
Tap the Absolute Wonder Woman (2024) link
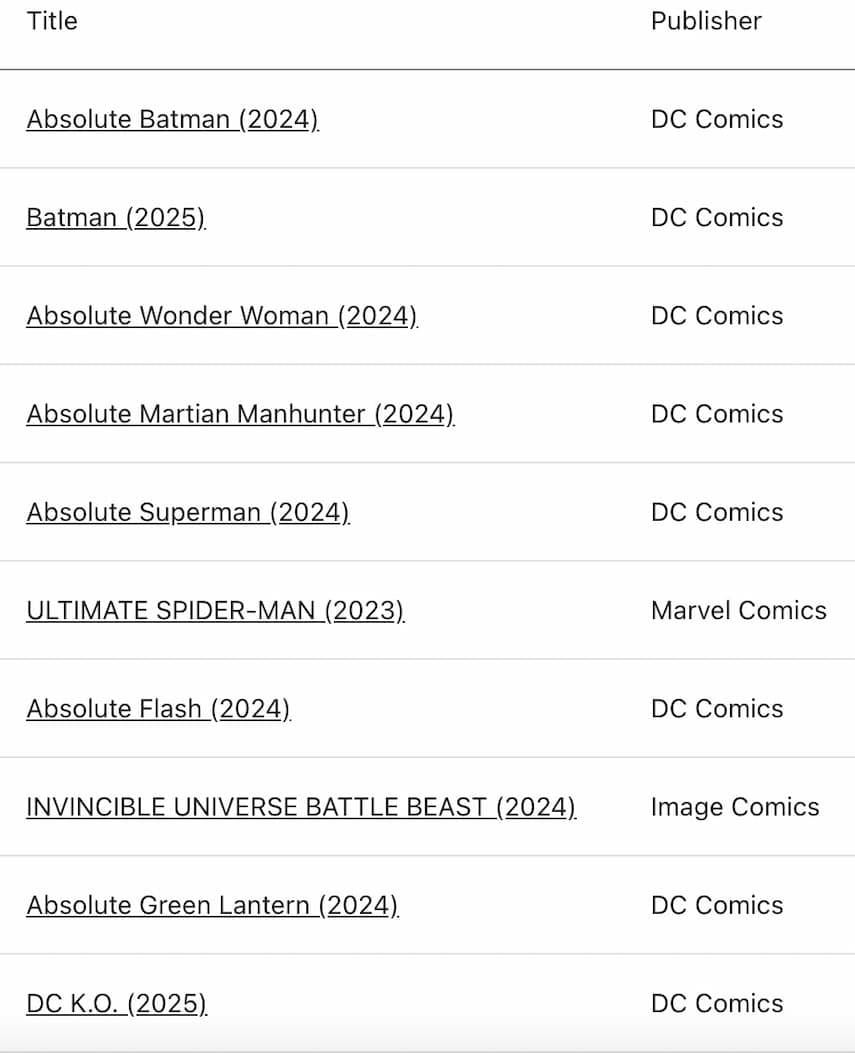click(x=221, y=315)
